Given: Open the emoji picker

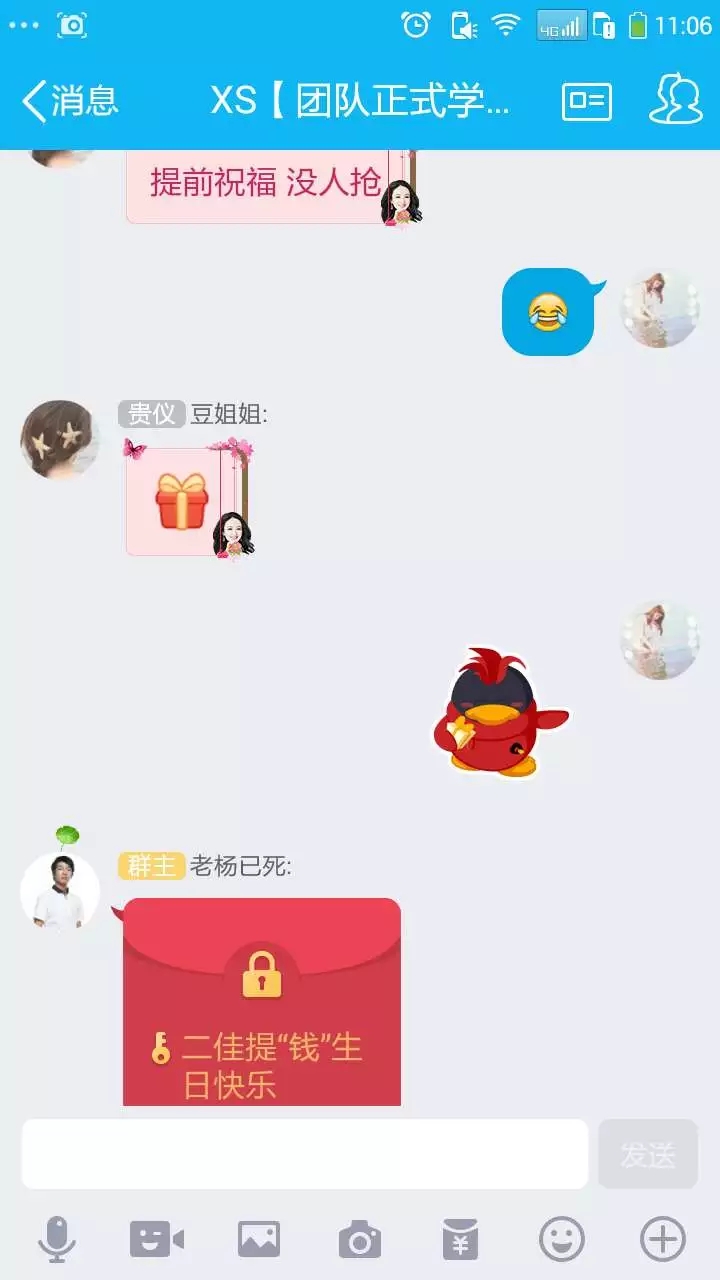Looking at the screenshot, I should (561, 1241).
